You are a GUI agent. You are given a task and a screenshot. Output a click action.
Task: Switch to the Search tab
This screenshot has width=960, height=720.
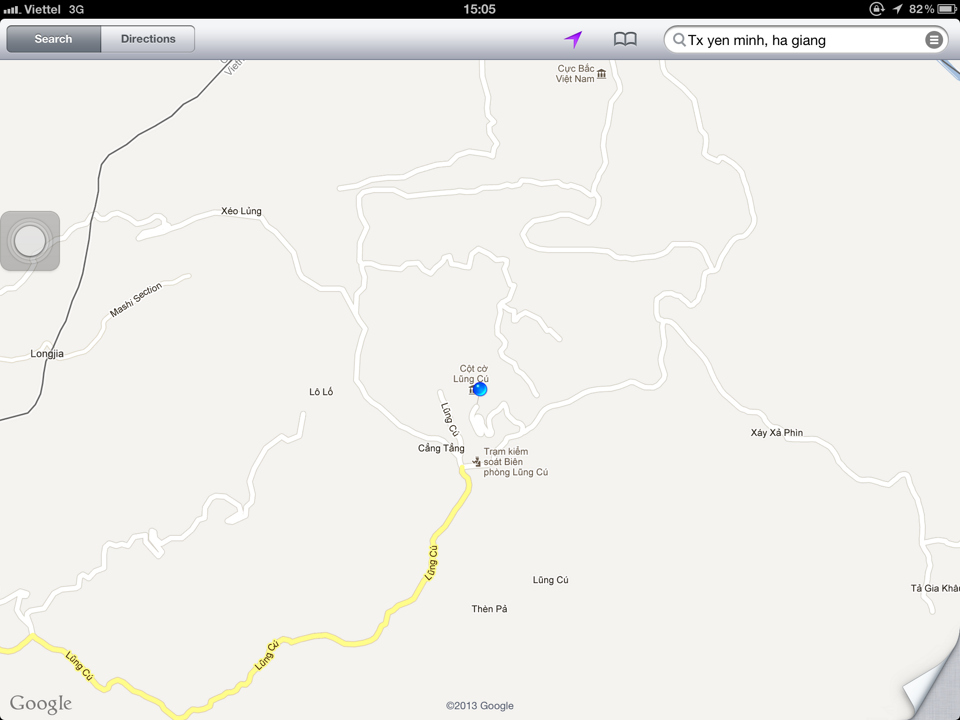tap(53, 39)
